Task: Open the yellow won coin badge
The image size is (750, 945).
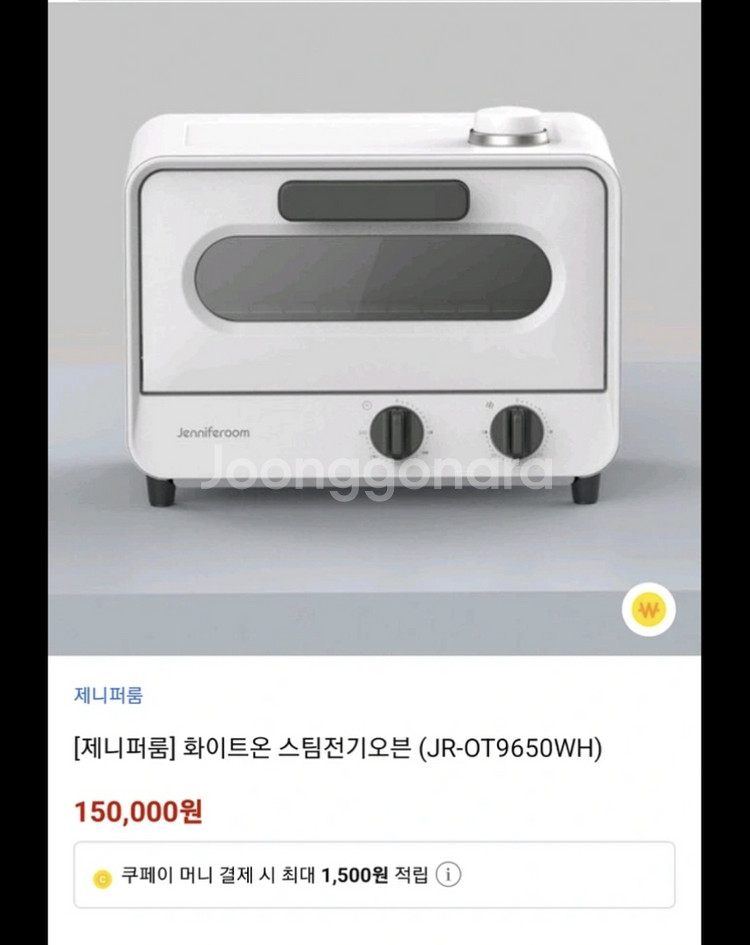Action: (649, 610)
